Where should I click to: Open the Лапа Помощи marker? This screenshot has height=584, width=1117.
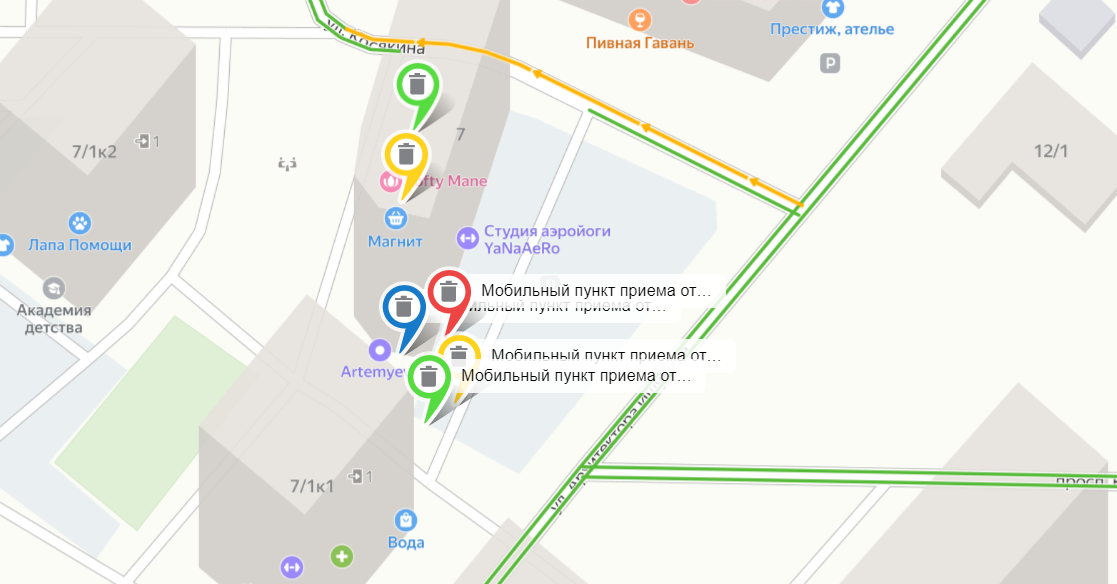[80, 222]
